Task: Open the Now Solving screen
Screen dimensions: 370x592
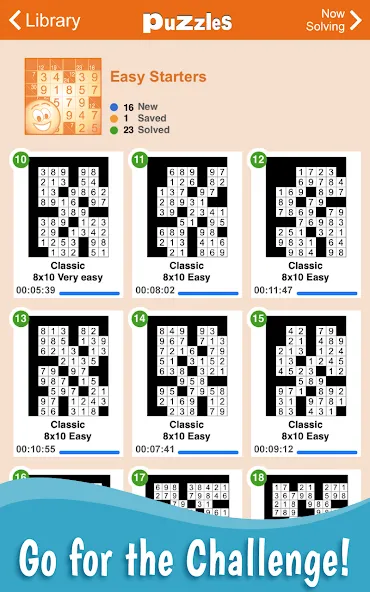Action: tap(334, 20)
